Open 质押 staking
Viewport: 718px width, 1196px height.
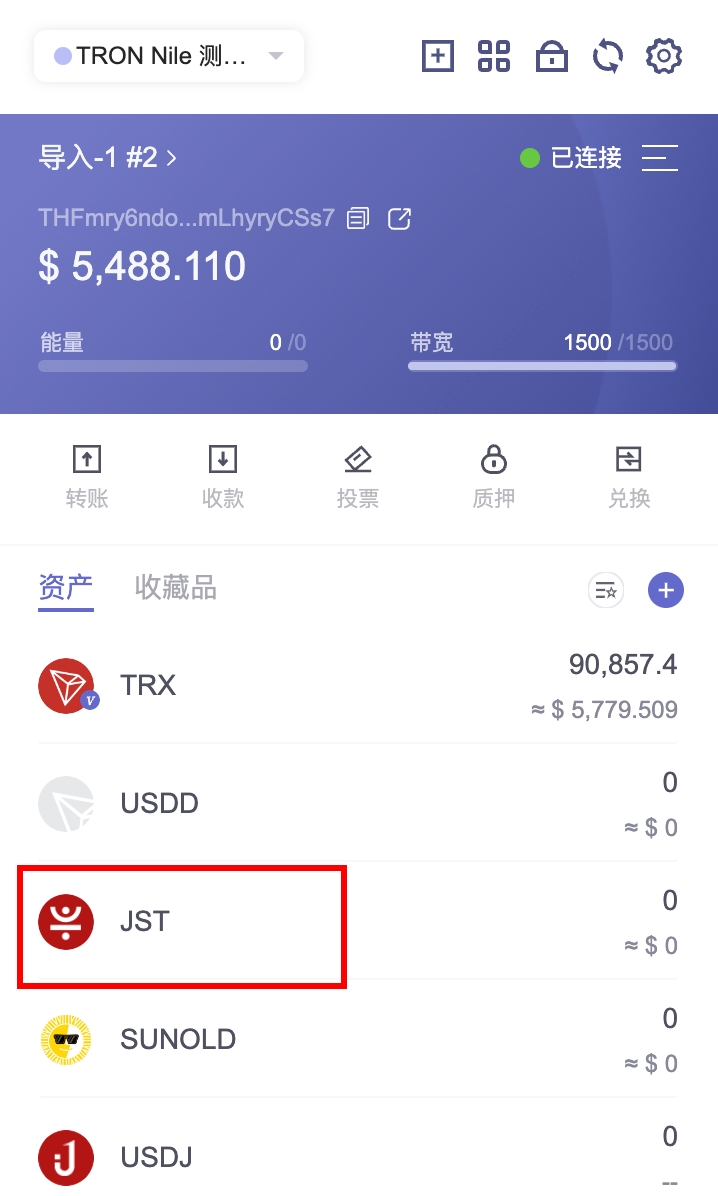coord(493,477)
